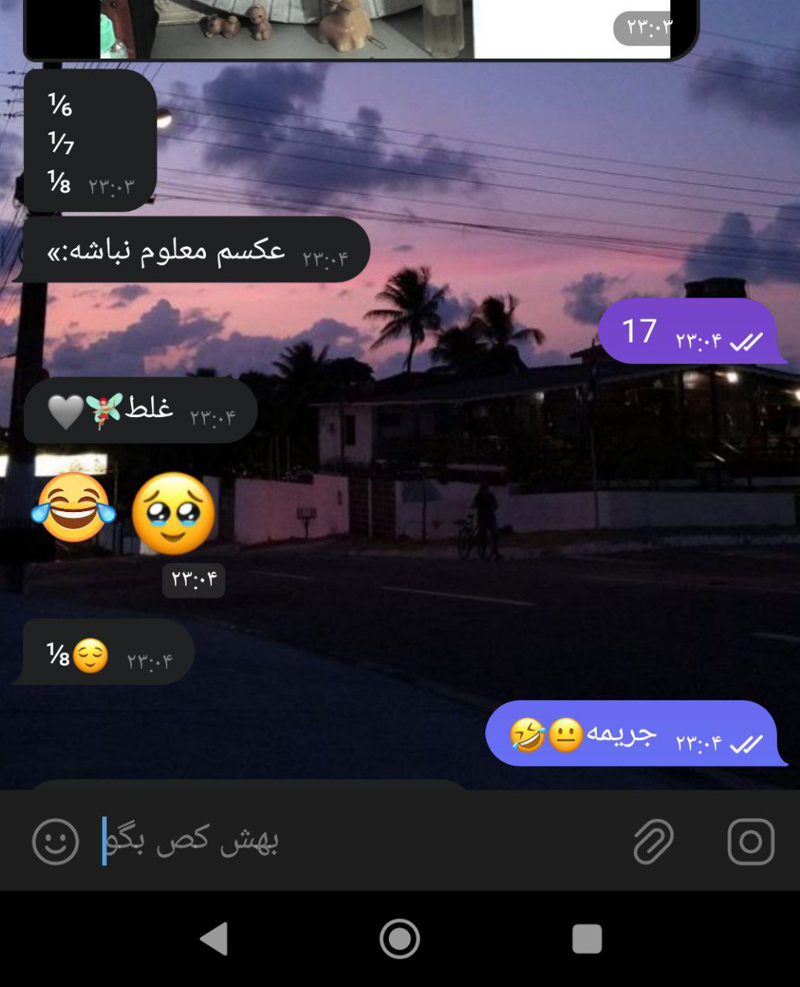Go back using the system back button

coord(213,938)
